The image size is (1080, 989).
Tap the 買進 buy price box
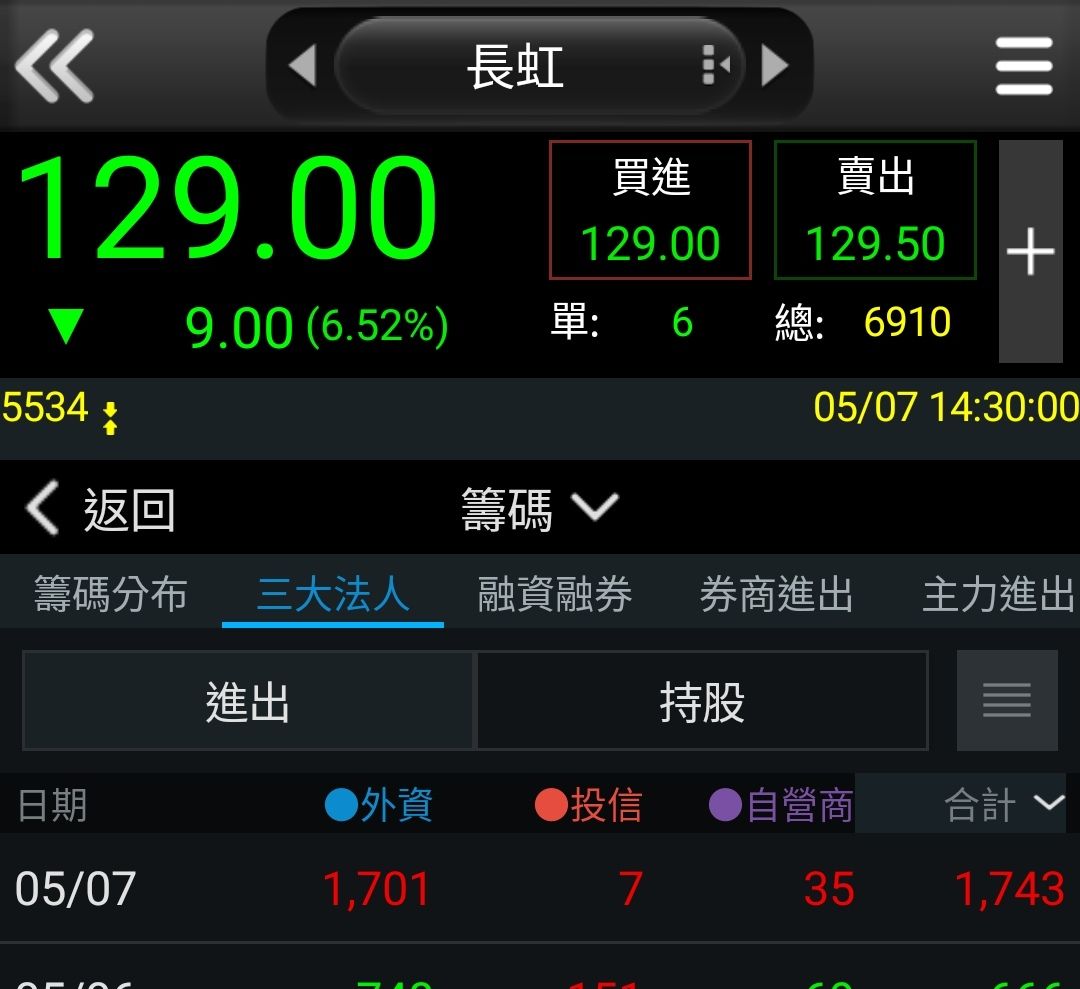pos(650,210)
